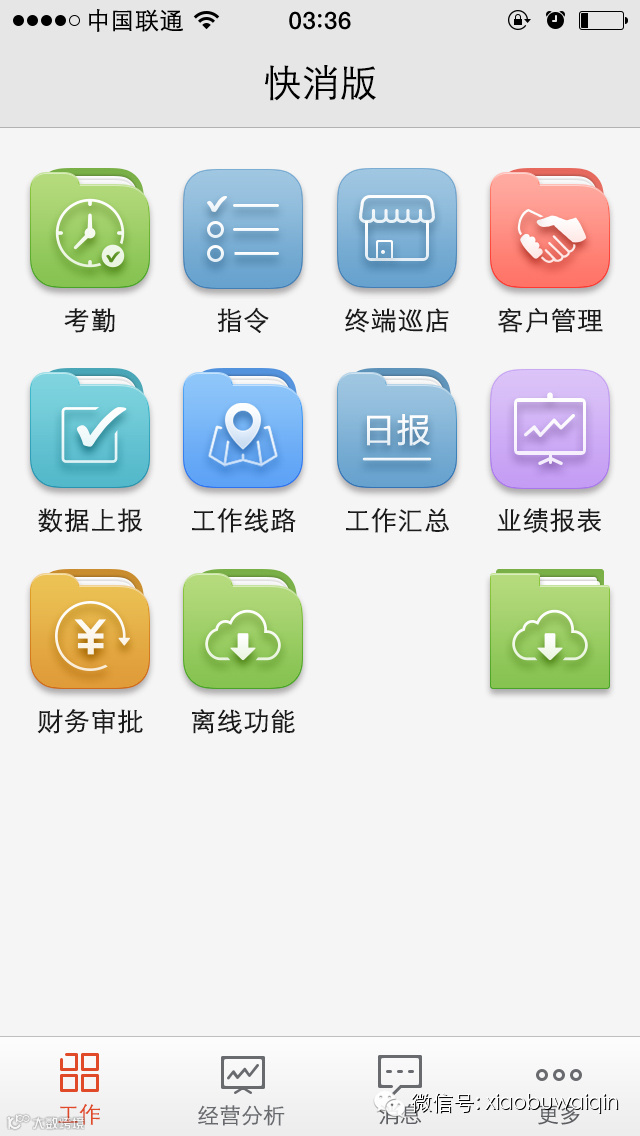Switch to the 消息 messages tab
Screen dimensions: 640x1136
point(399,1088)
